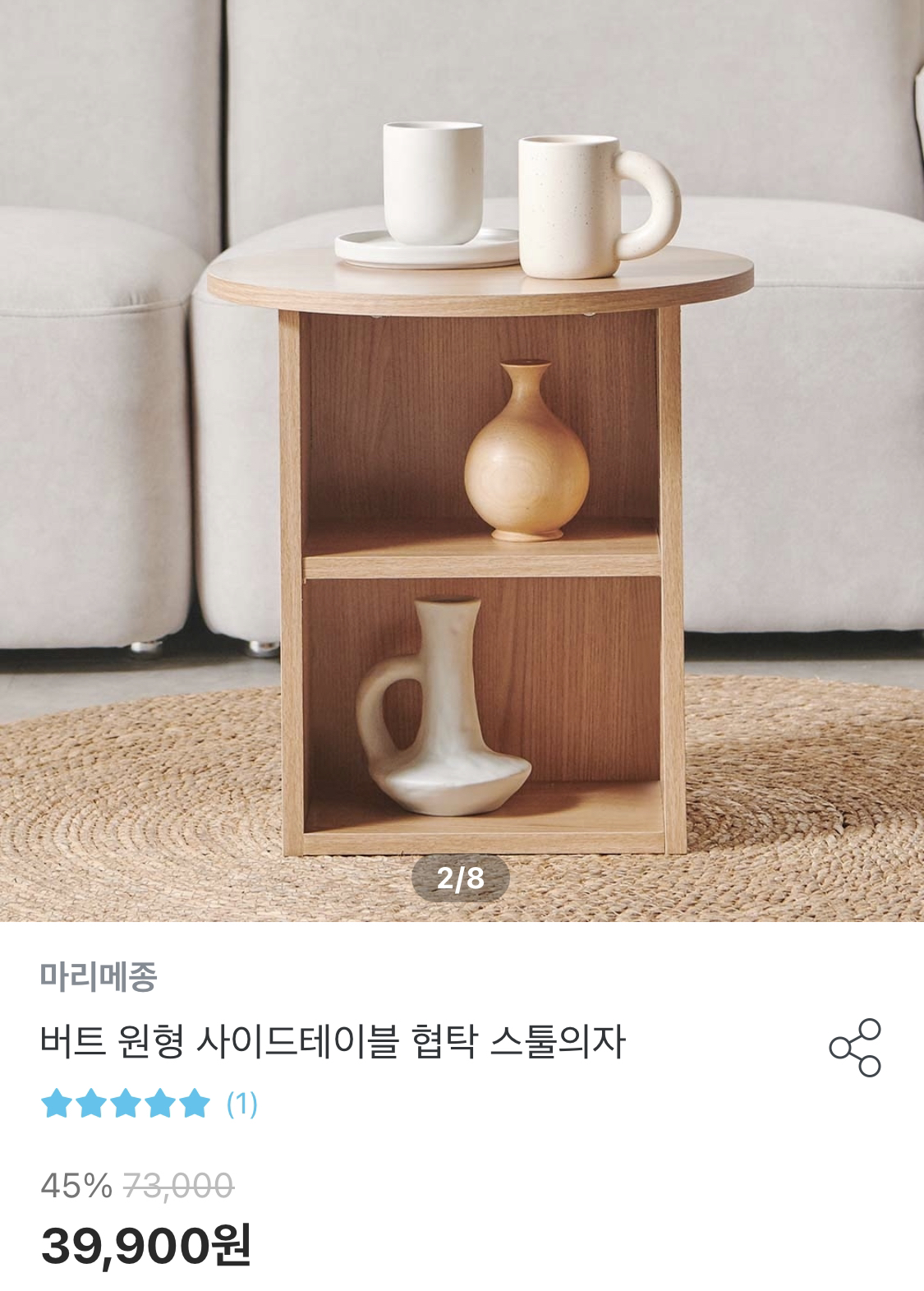The width and height of the screenshot is (924, 1291).
Task: Open the star rating reviews
Action: click(x=149, y=1104)
